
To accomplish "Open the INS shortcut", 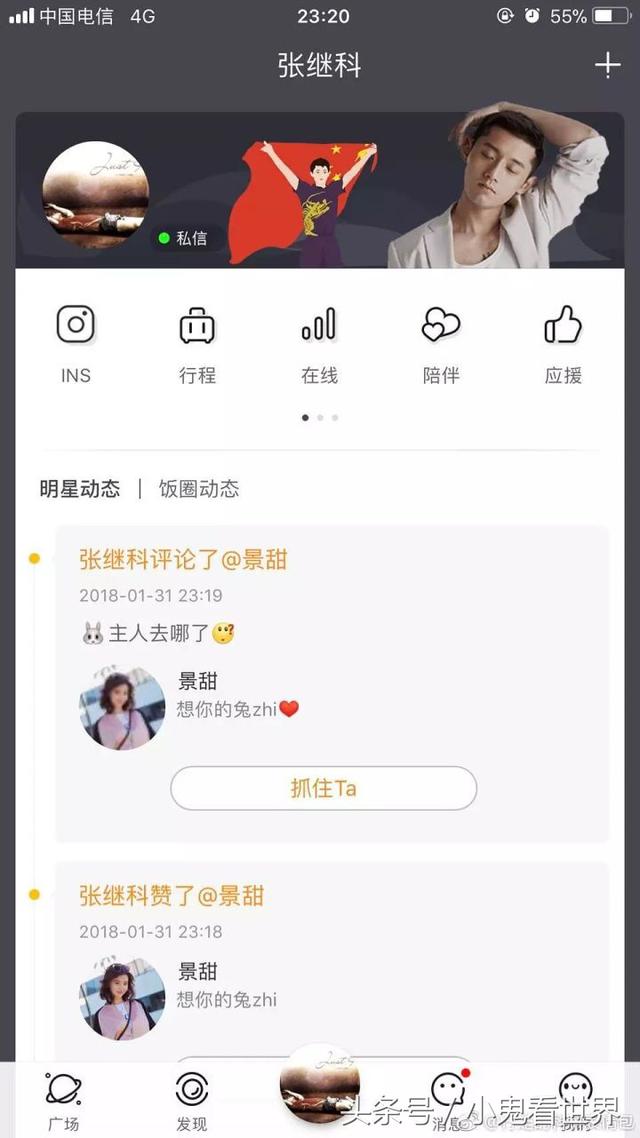I will click(x=76, y=345).
